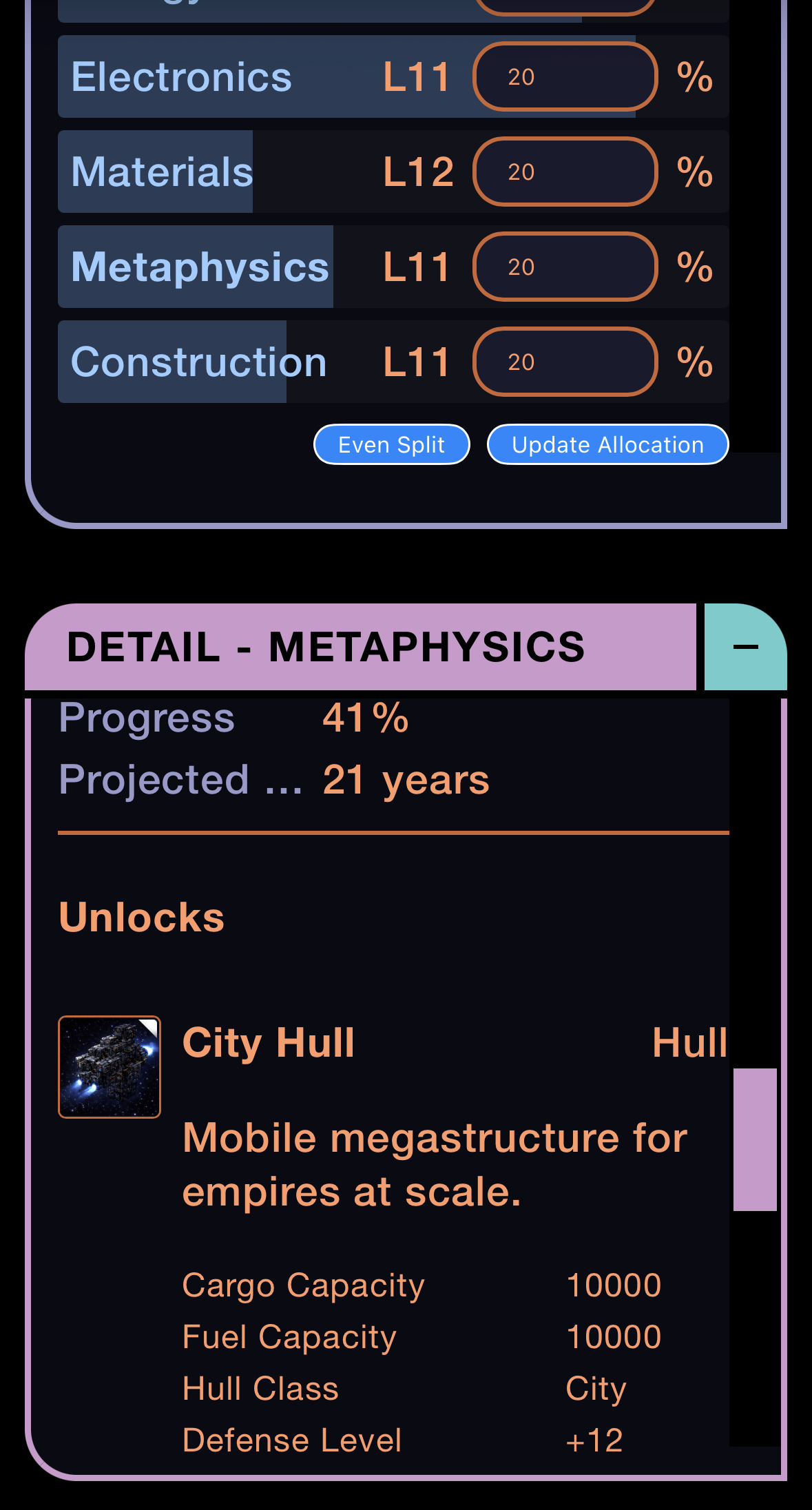Select the Electronics research row

207,76
